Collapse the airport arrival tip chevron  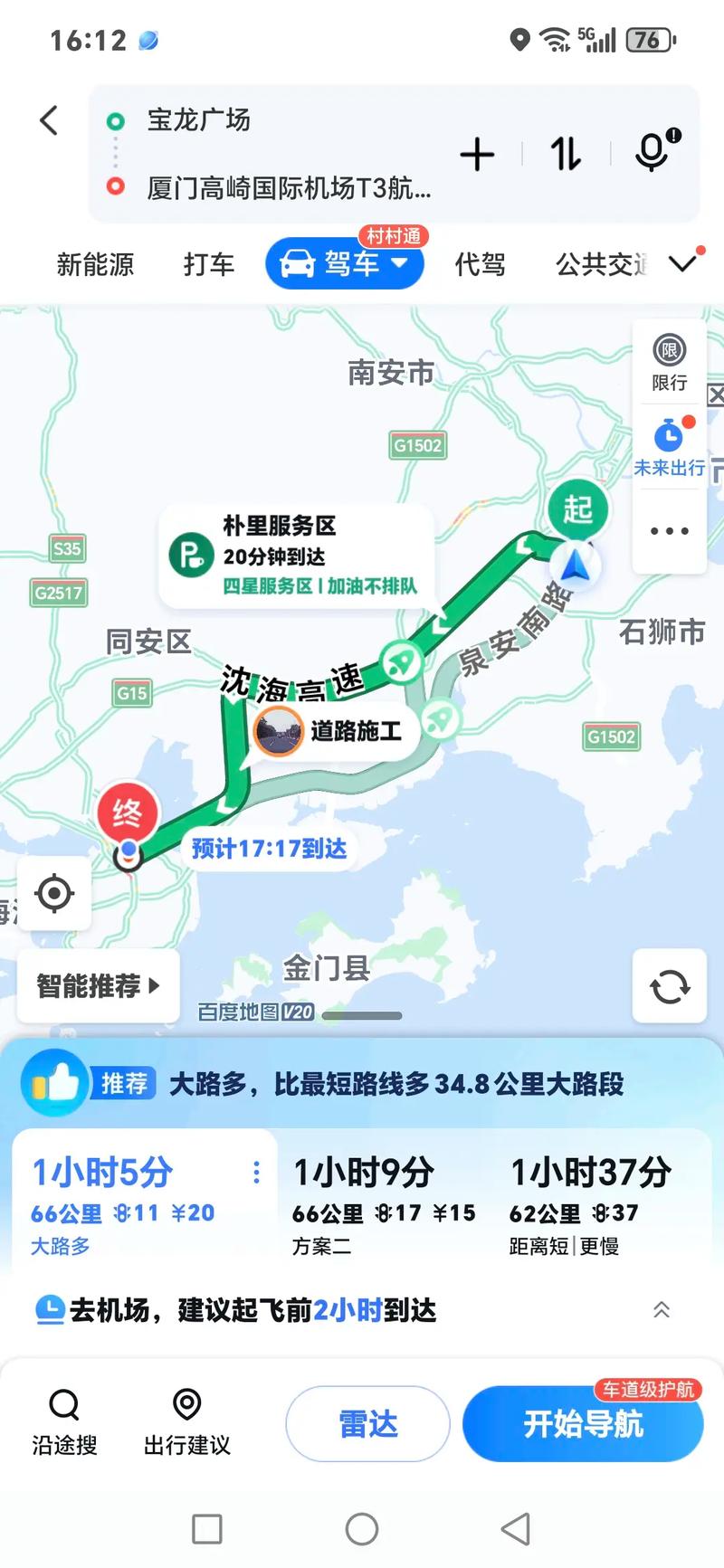tap(662, 1309)
